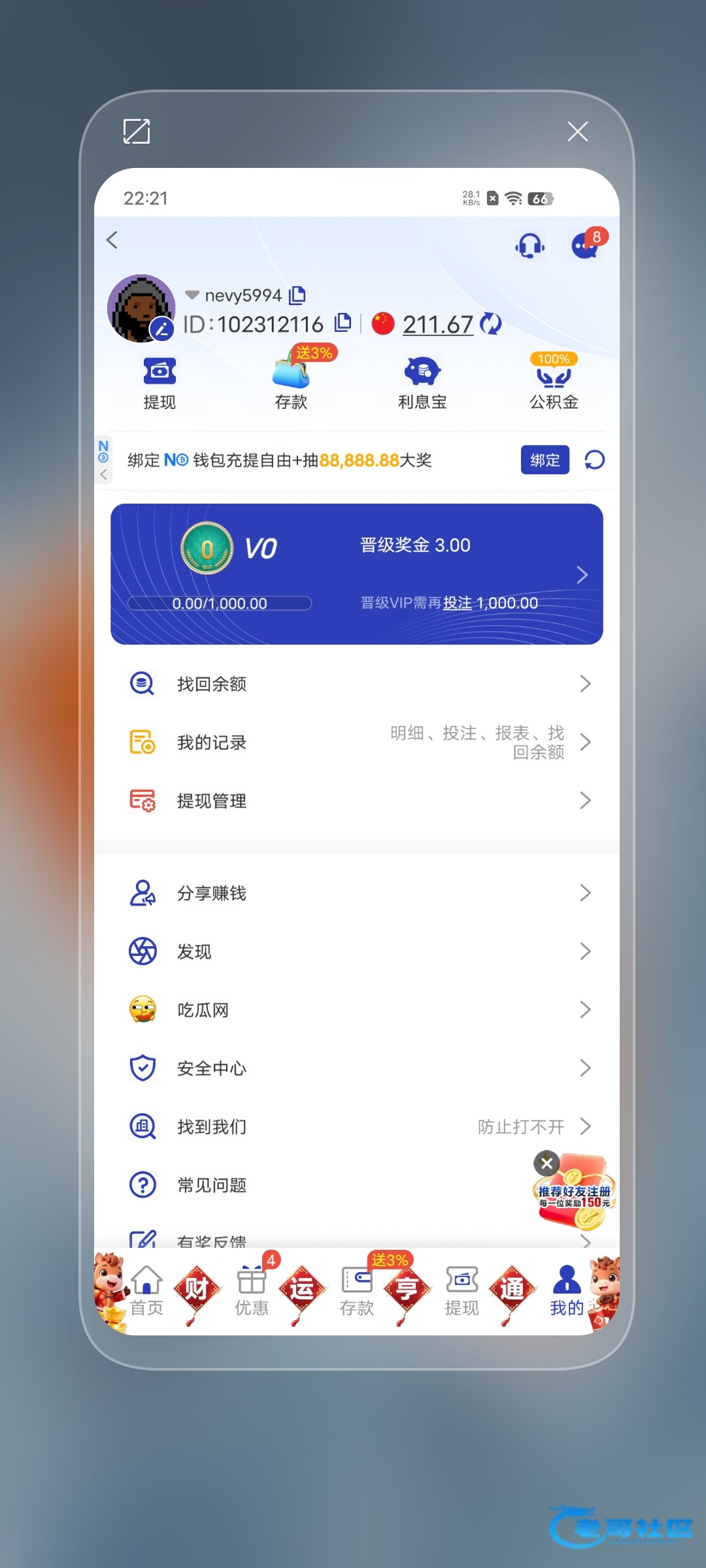
Task: Go back using the top-left arrow
Action: pos(112,240)
